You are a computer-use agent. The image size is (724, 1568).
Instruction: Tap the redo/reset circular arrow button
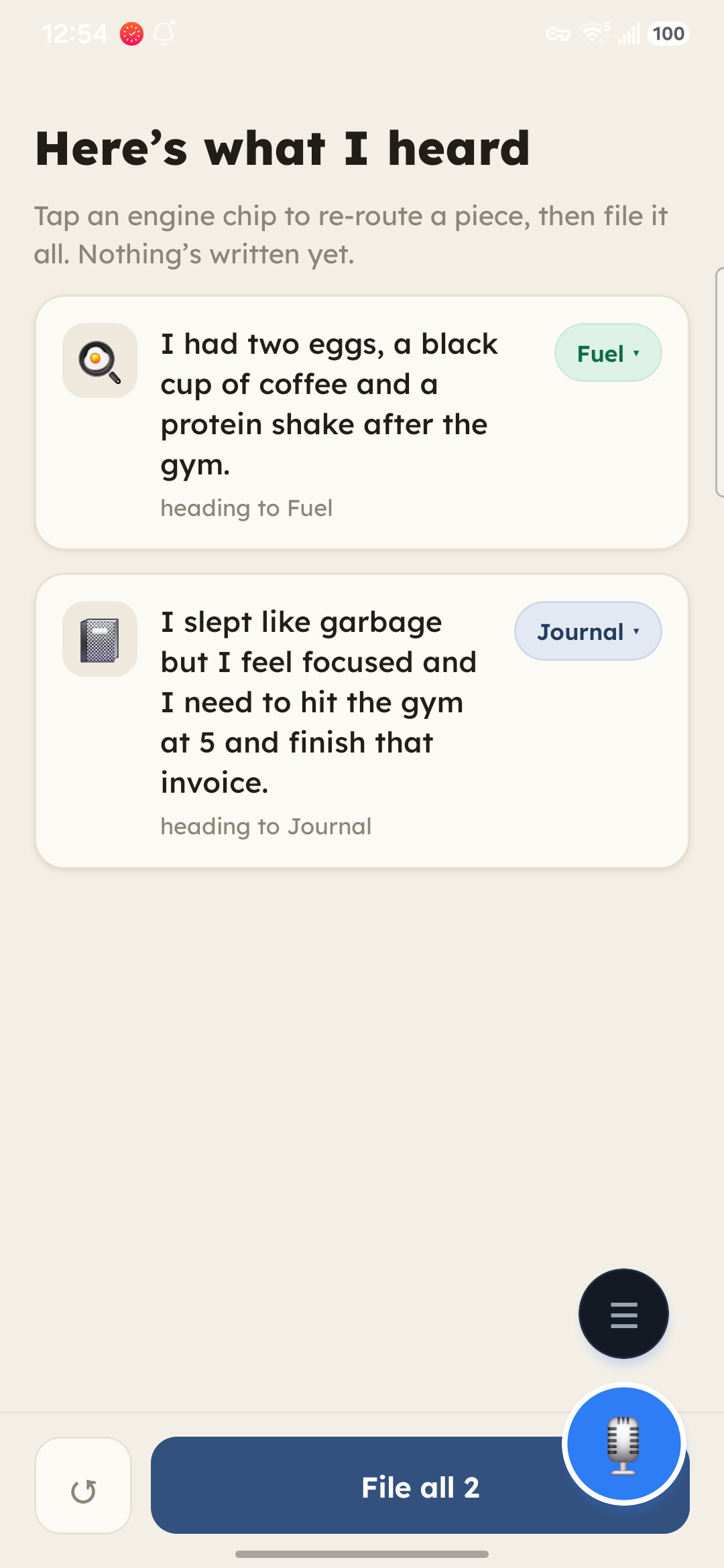(83, 1486)
